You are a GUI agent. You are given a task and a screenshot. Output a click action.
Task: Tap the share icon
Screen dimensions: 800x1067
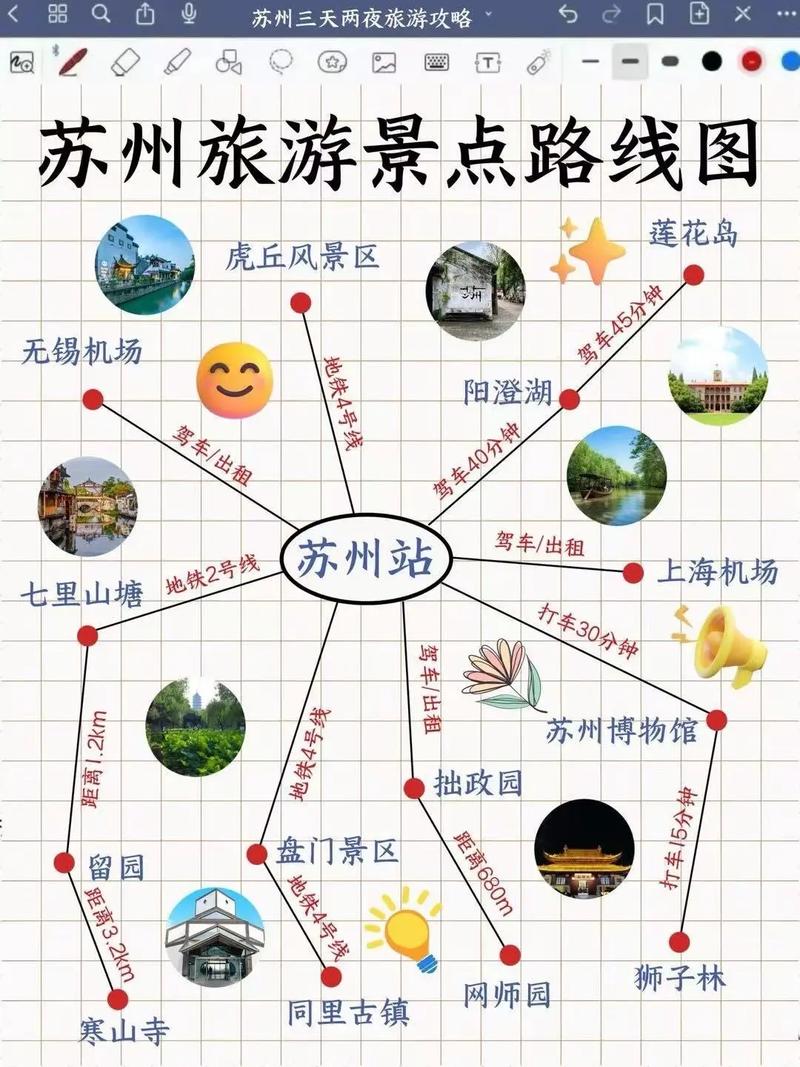point(146,14)
